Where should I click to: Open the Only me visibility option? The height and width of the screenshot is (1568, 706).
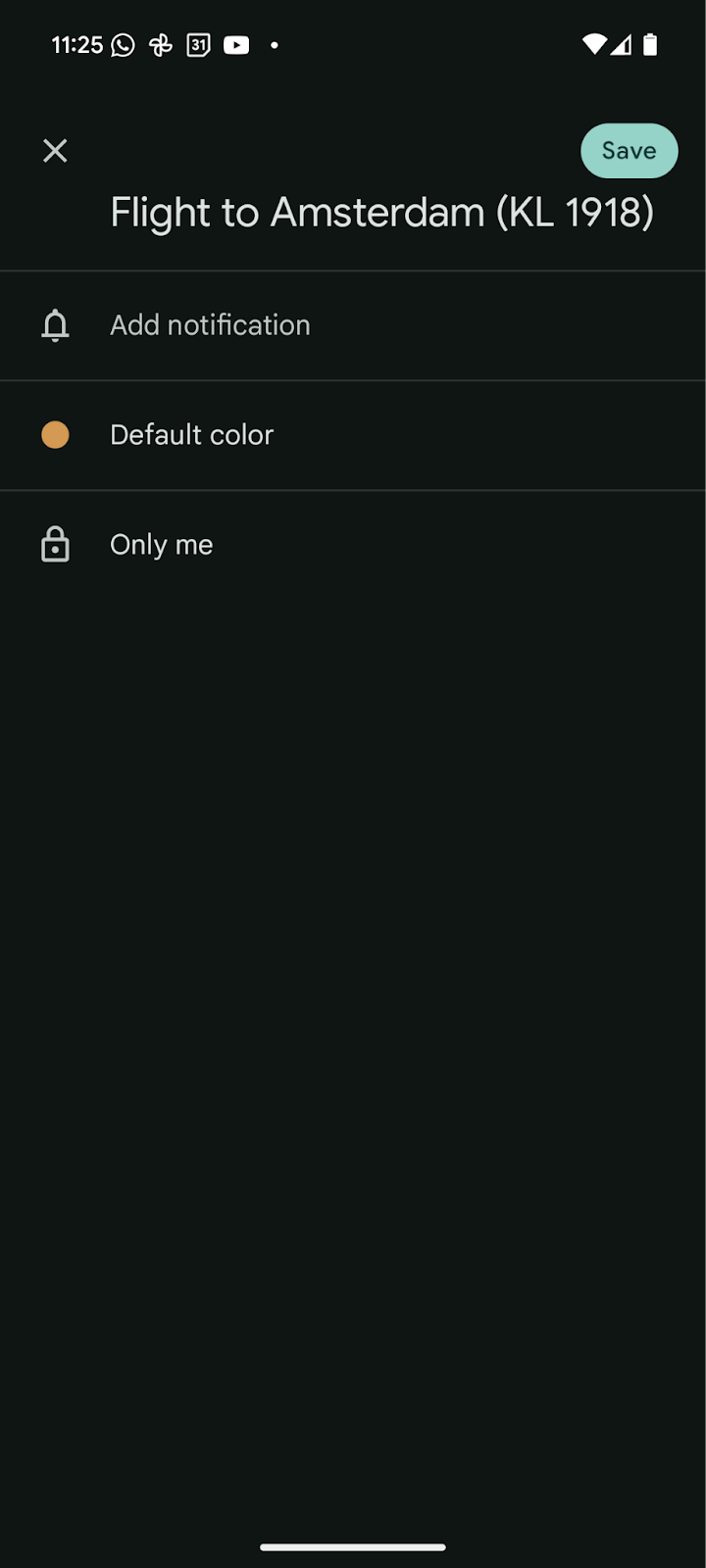click(353, 545)
